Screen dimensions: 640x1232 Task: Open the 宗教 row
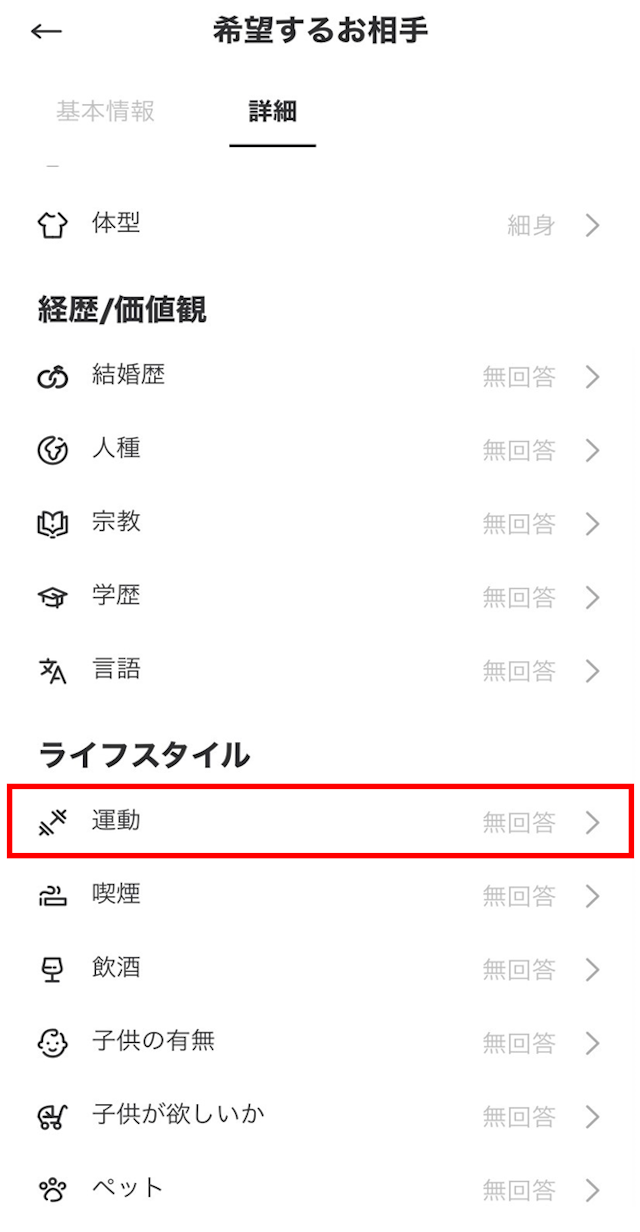click(320, 523)
